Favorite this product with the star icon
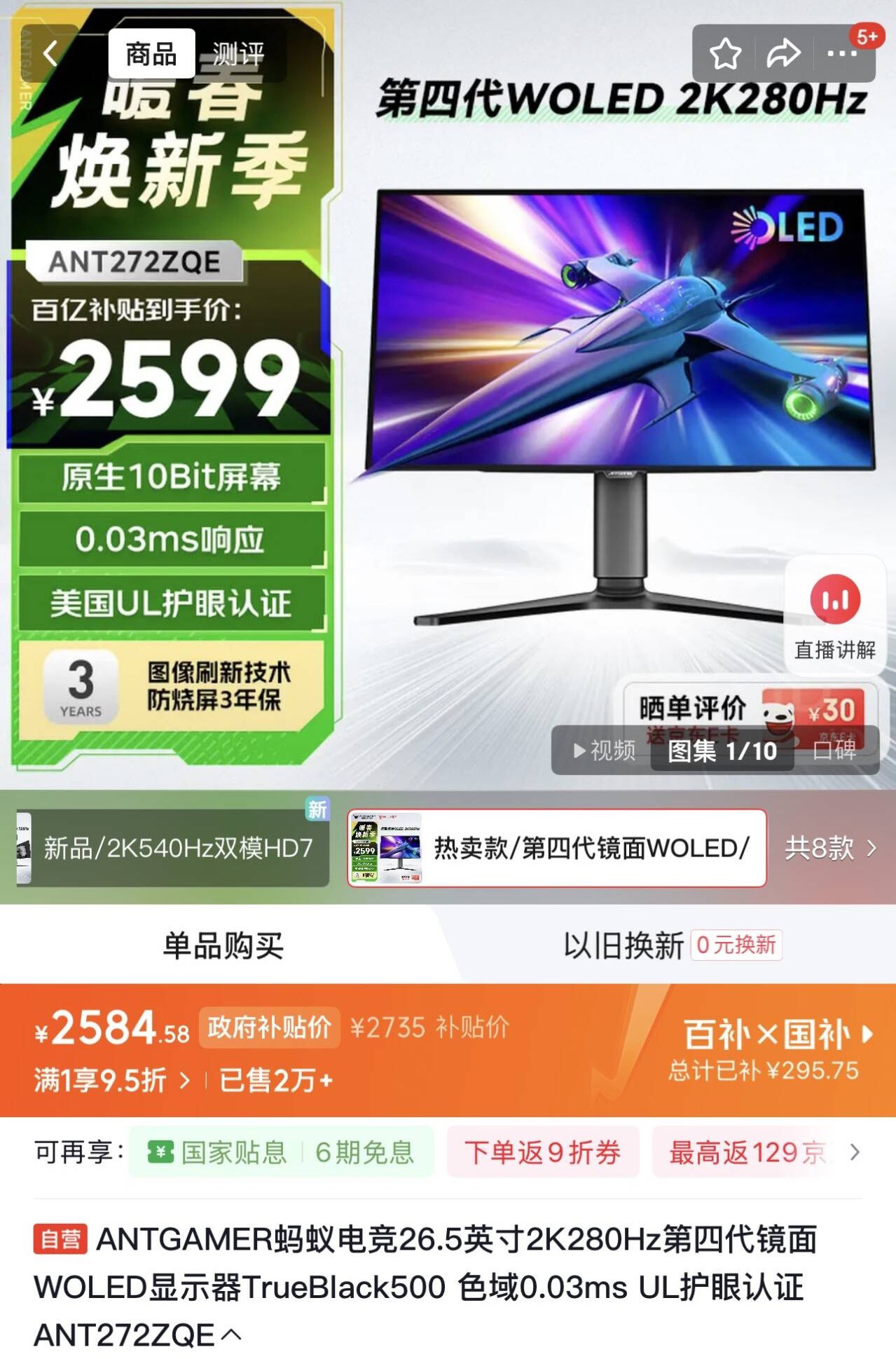This screenshot has height=1359, width=896. pos(725,54)
